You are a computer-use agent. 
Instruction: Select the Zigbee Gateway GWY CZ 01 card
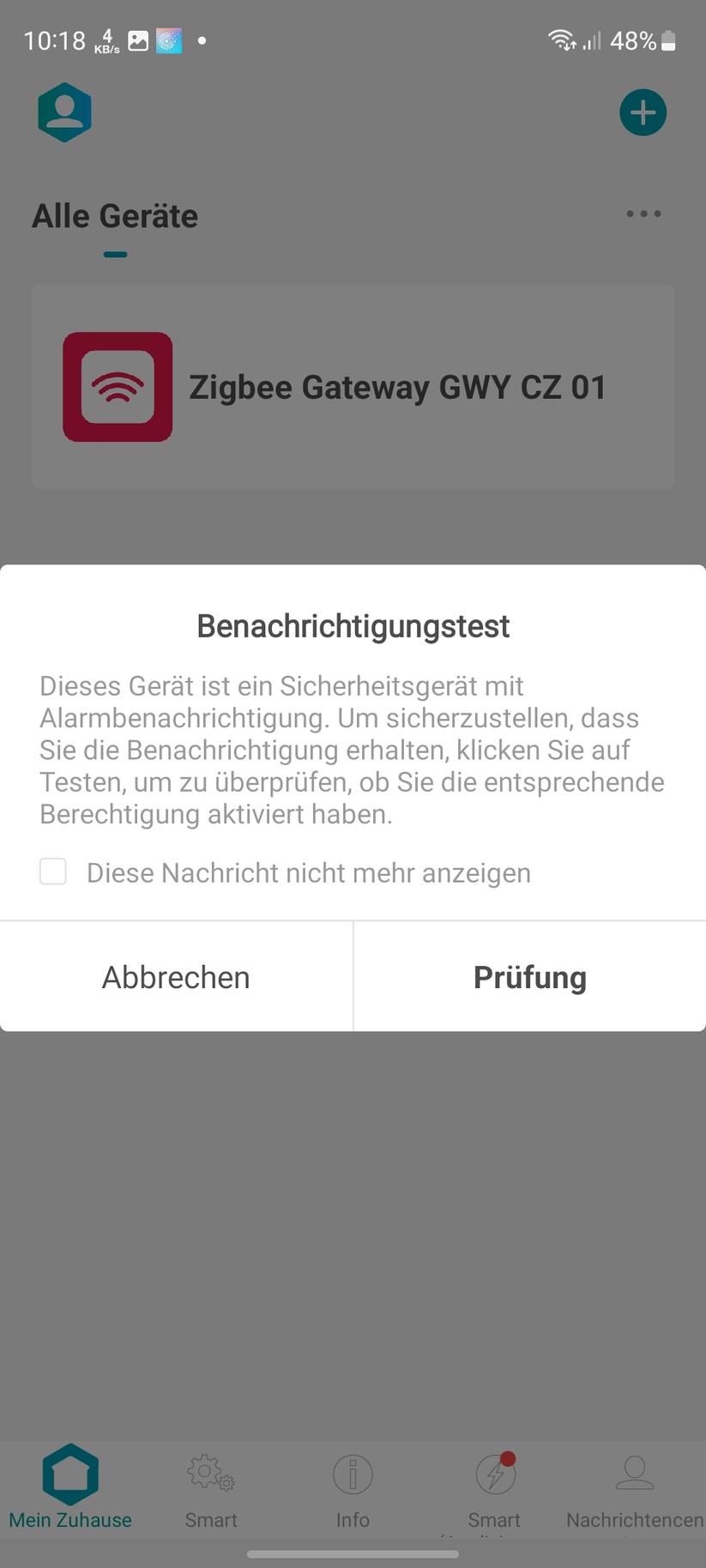pyautogui.click(x=353, y=385)
